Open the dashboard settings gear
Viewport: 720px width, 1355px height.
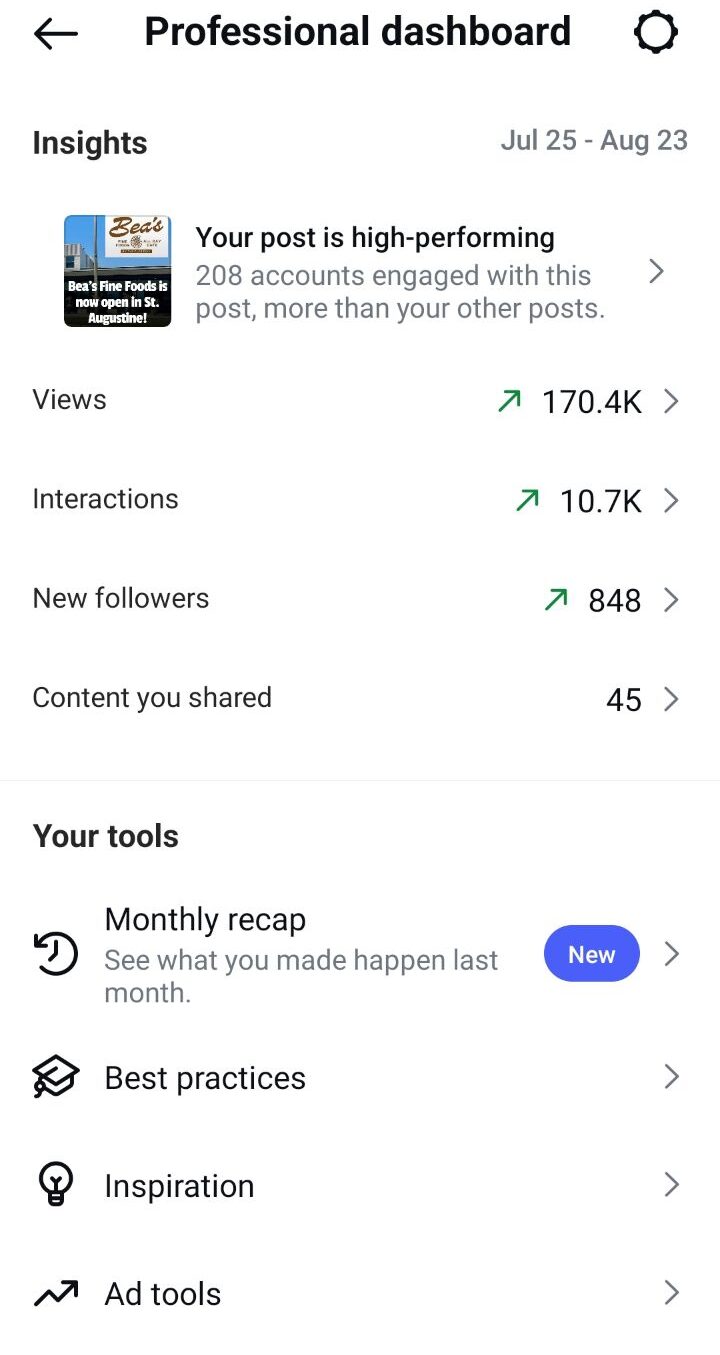pyautogui.click(x=656, y=33)
